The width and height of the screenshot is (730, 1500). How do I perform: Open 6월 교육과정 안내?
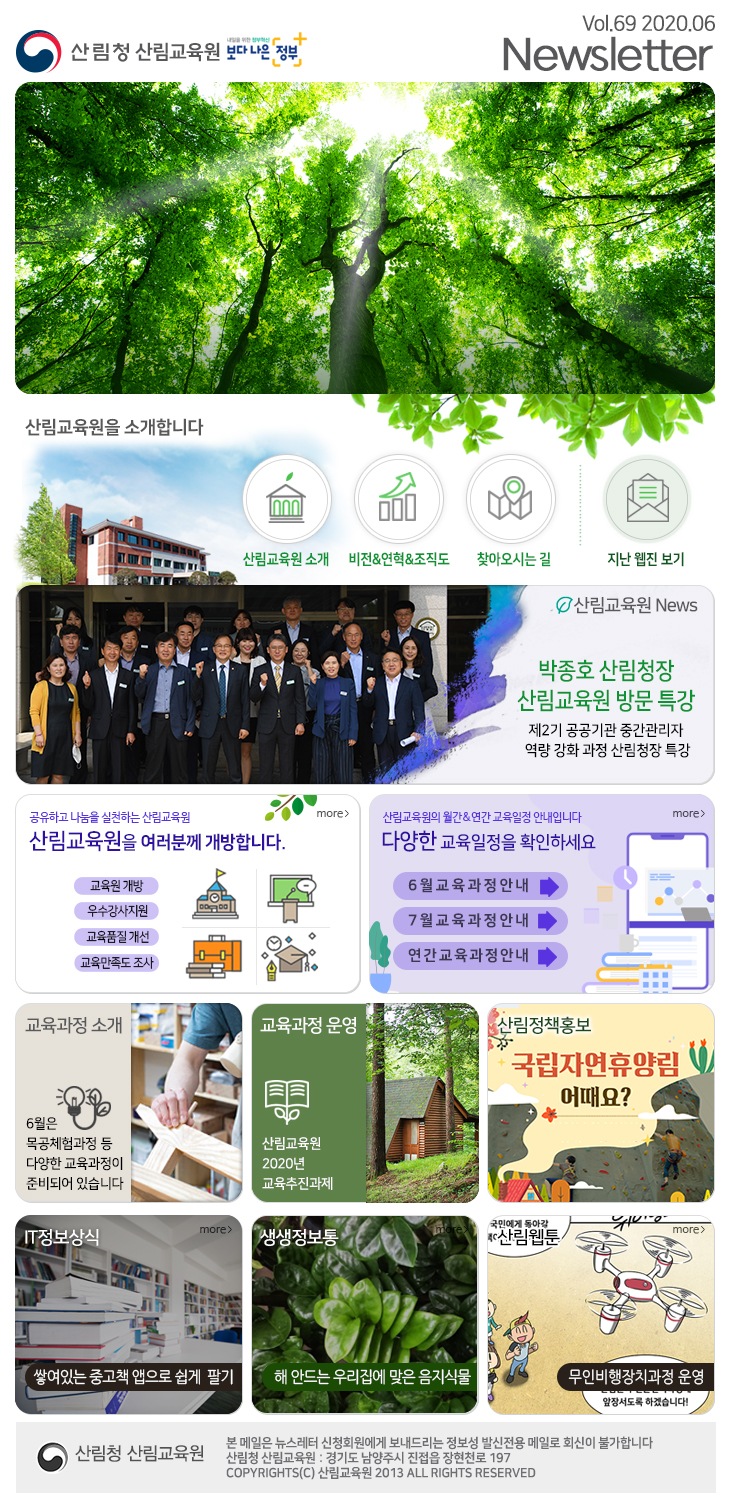pos(480,886)
